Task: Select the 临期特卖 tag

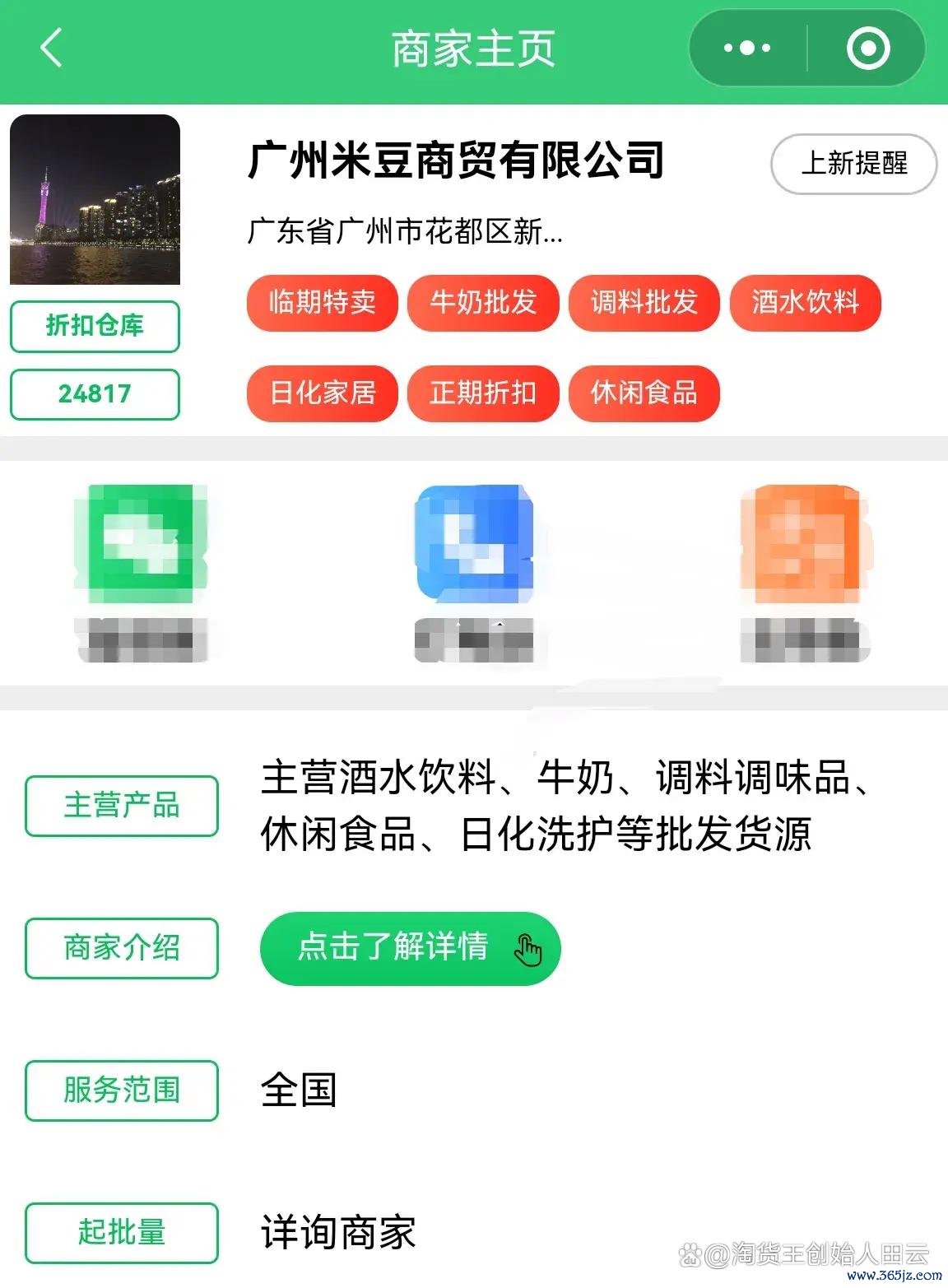Action: 323,303
